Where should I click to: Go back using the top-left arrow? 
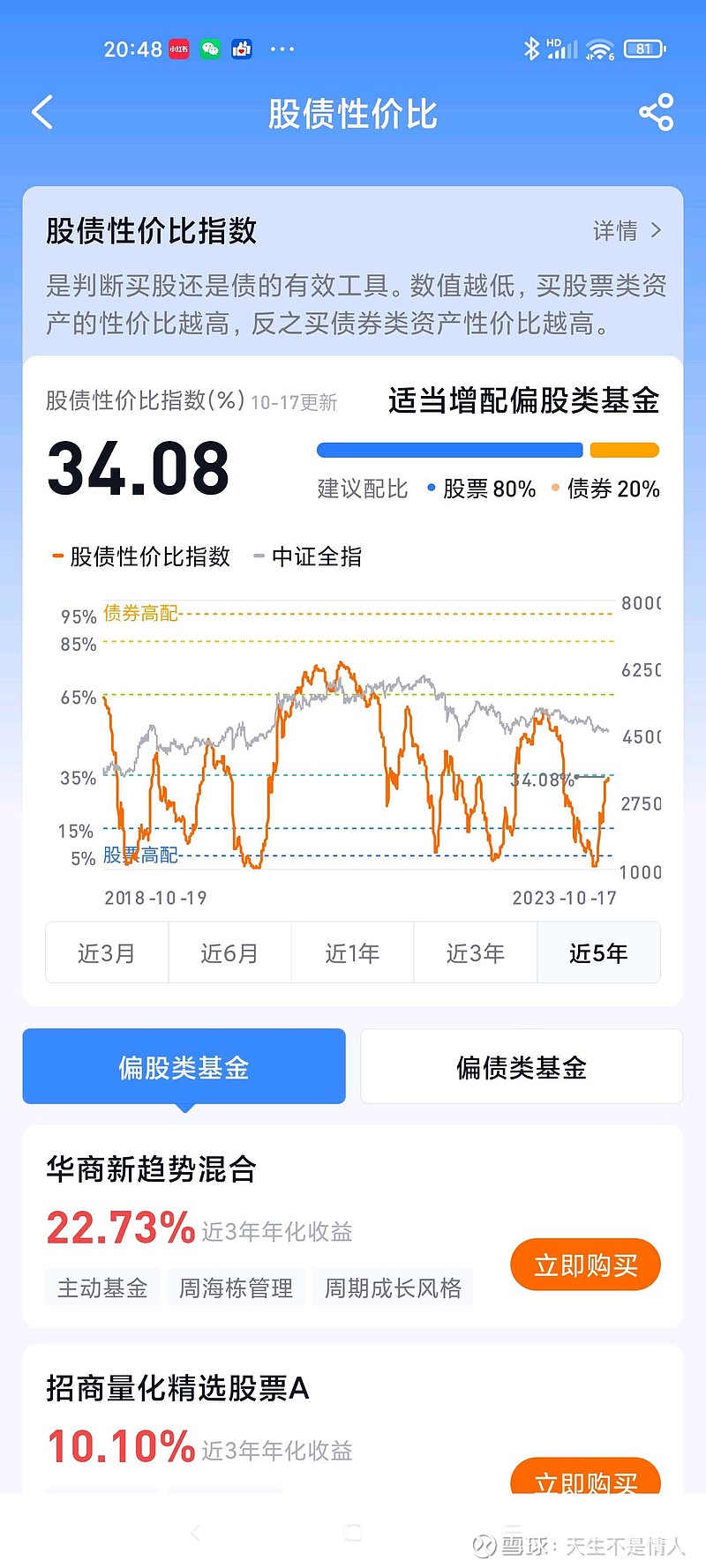tap(42, 113)
